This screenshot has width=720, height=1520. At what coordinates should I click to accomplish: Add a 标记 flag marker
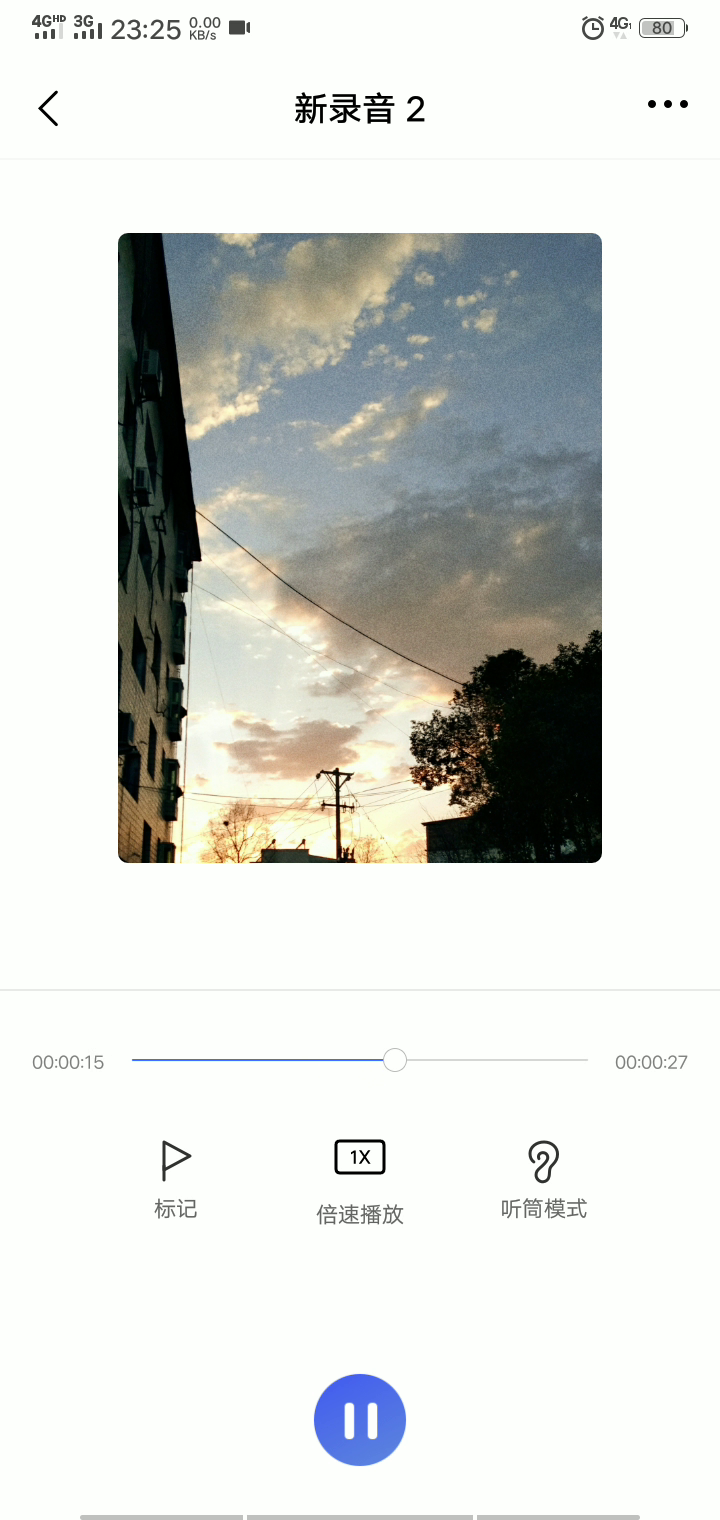point(176,1180)
